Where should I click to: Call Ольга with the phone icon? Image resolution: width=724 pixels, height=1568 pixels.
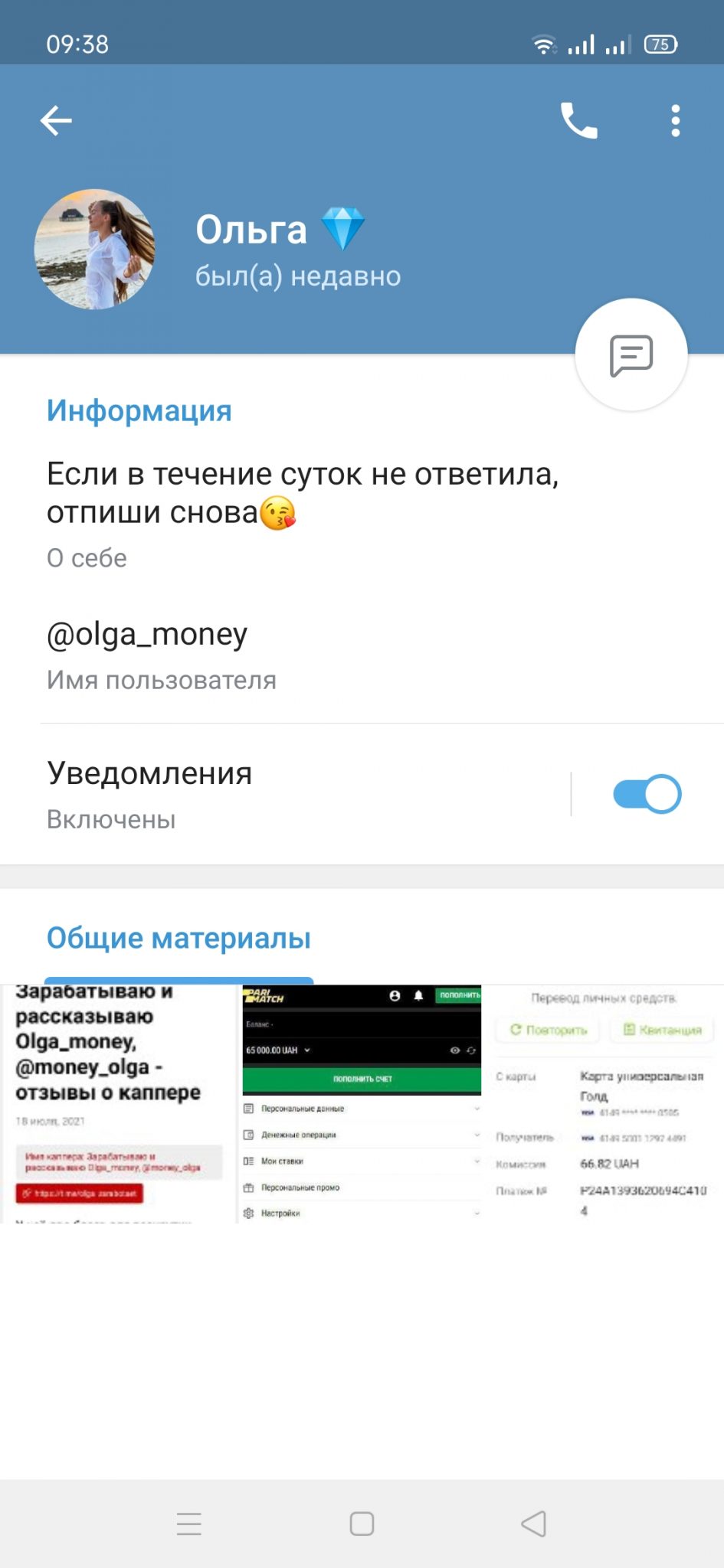[578, 120]
